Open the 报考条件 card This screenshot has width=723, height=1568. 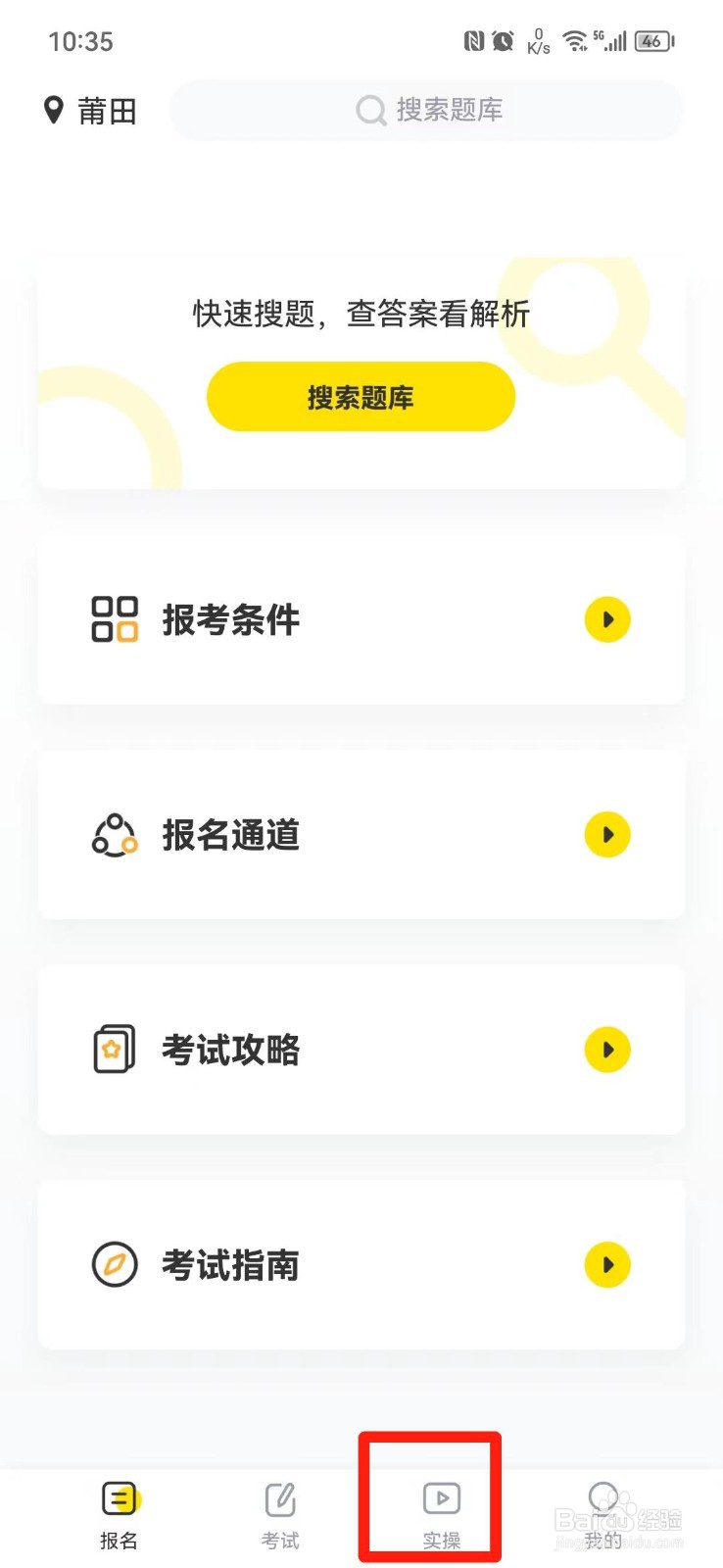(x=361, y=619)
